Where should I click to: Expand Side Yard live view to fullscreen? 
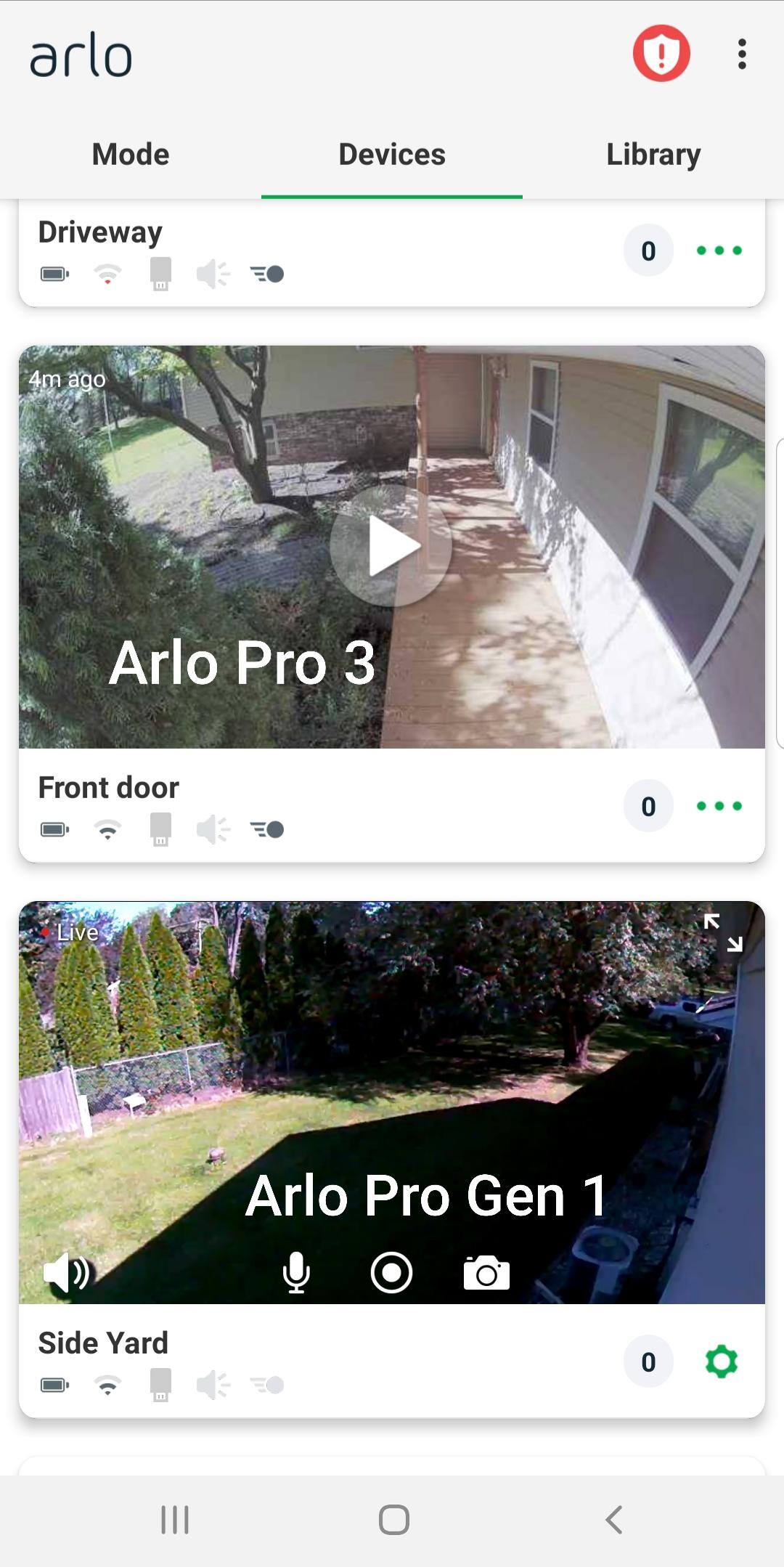[723, 932]
